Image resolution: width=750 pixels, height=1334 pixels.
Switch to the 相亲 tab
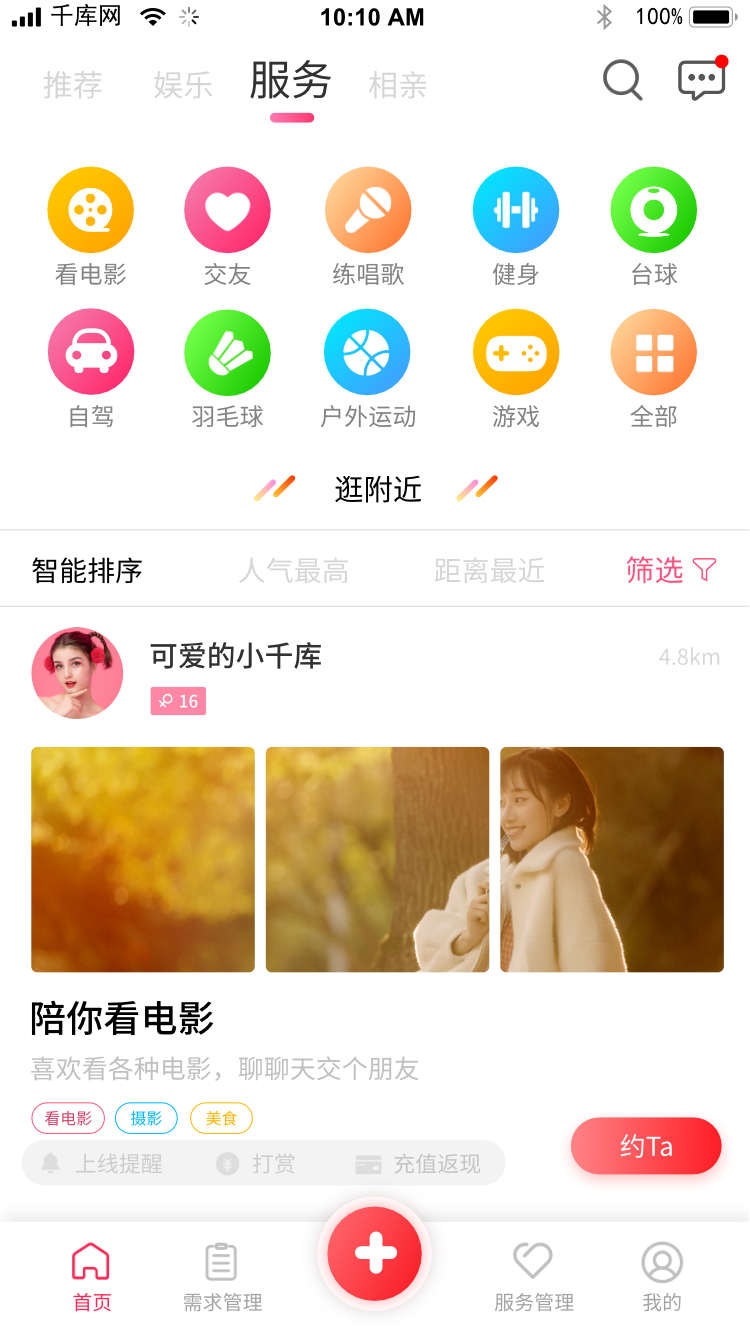(x=397, y=85)
